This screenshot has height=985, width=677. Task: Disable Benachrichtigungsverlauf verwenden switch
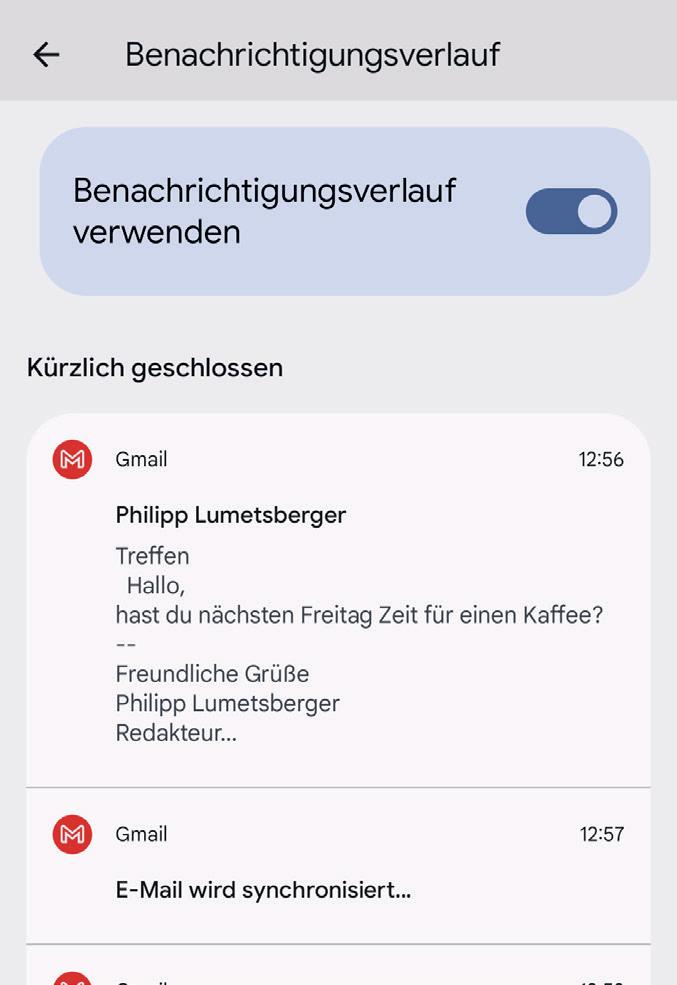(x=571, y=212)
